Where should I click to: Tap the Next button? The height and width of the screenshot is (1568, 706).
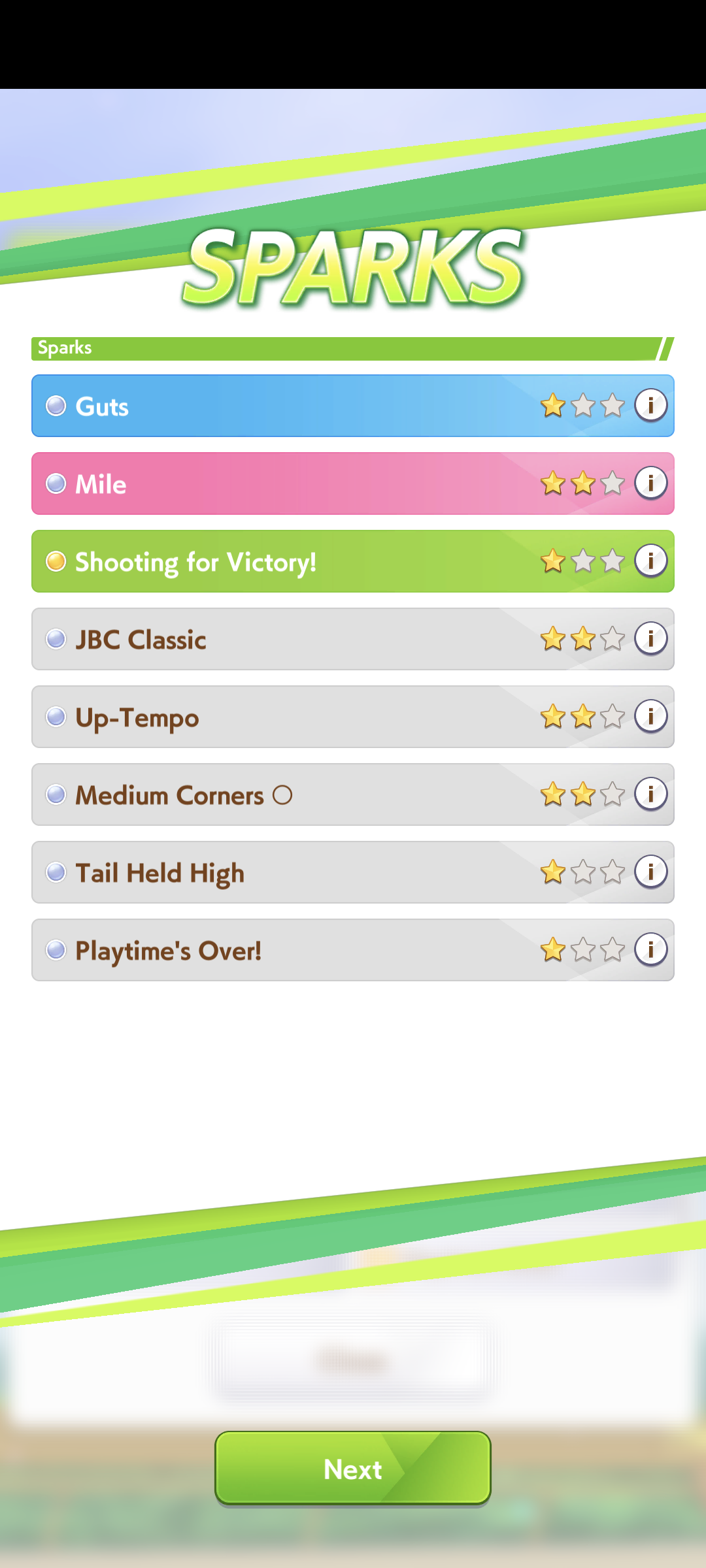353,1469
